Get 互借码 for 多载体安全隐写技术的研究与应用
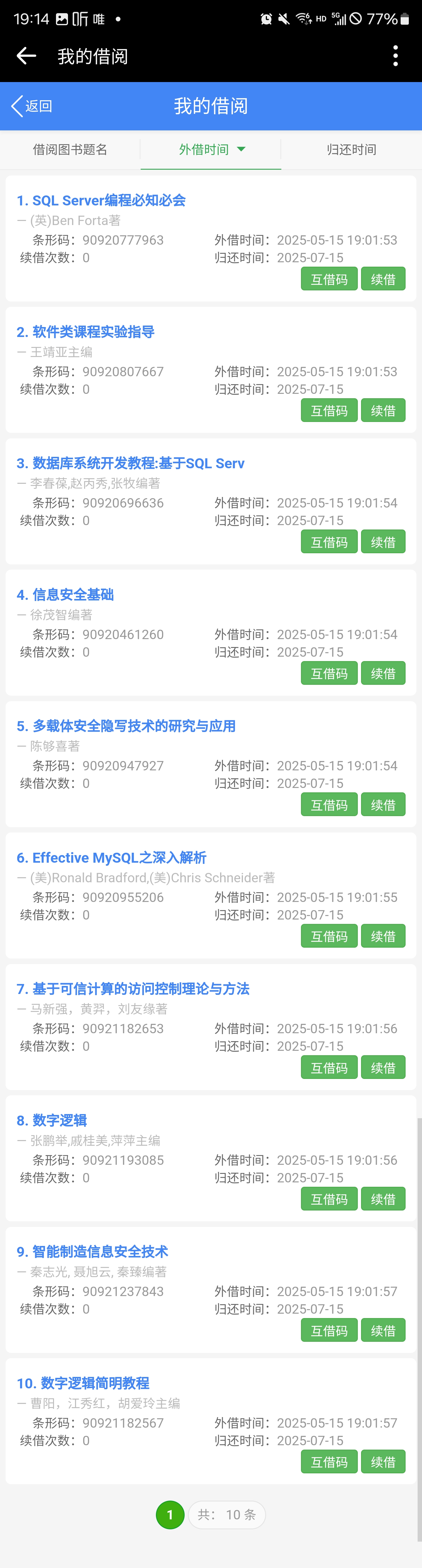This screenshot has height=1568, width=422. tap(329, 805)
